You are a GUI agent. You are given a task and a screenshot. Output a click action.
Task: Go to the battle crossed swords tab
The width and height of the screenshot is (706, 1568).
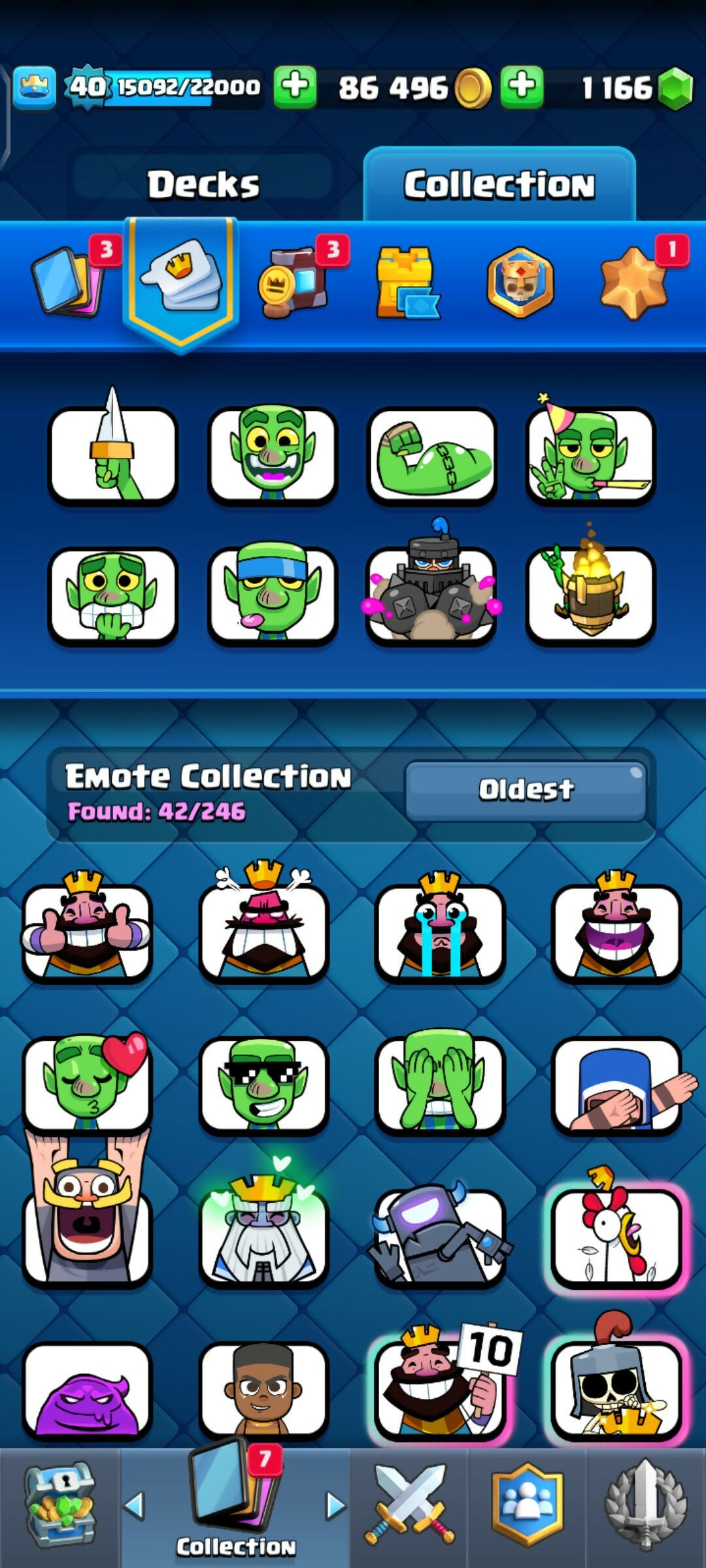[409, 1506]
